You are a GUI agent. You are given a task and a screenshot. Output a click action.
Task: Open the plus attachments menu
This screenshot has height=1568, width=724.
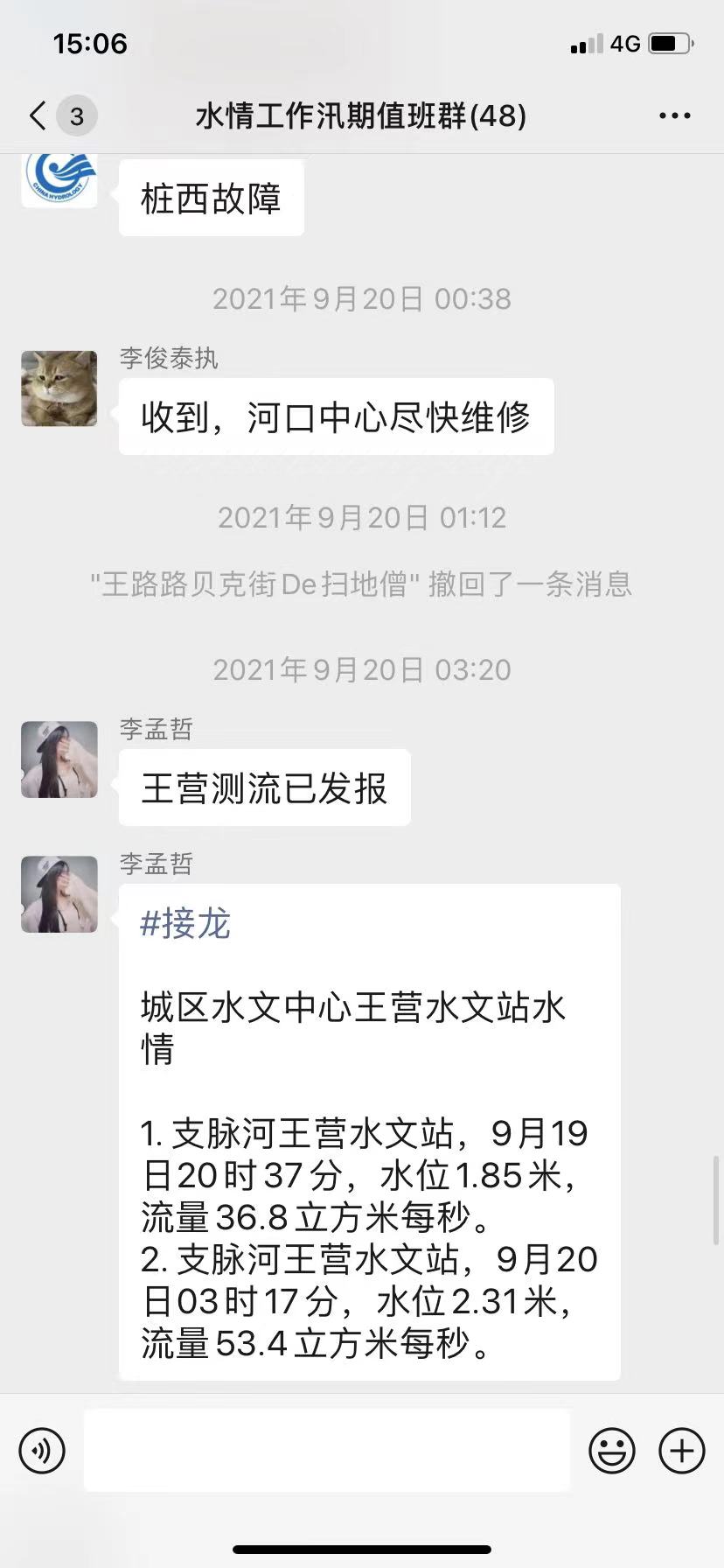click(x=682, y=1450)
